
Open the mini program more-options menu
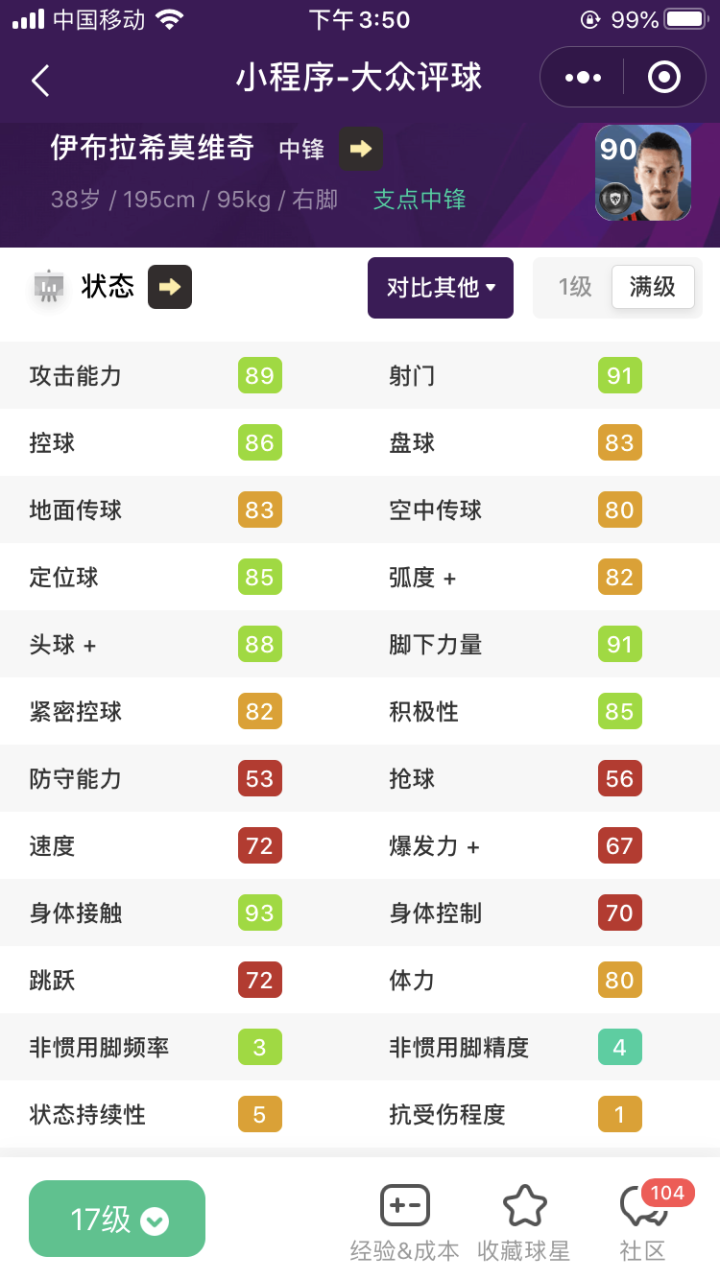(583, 78)
